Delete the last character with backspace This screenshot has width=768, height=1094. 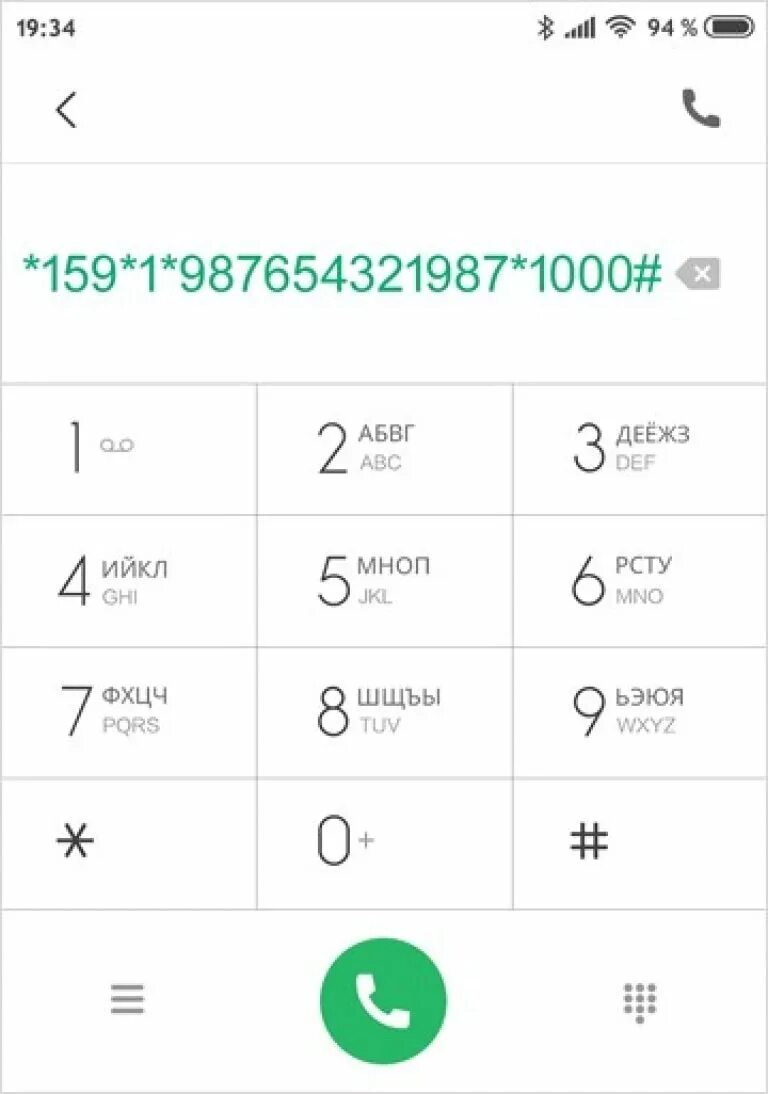coord(698,274)
